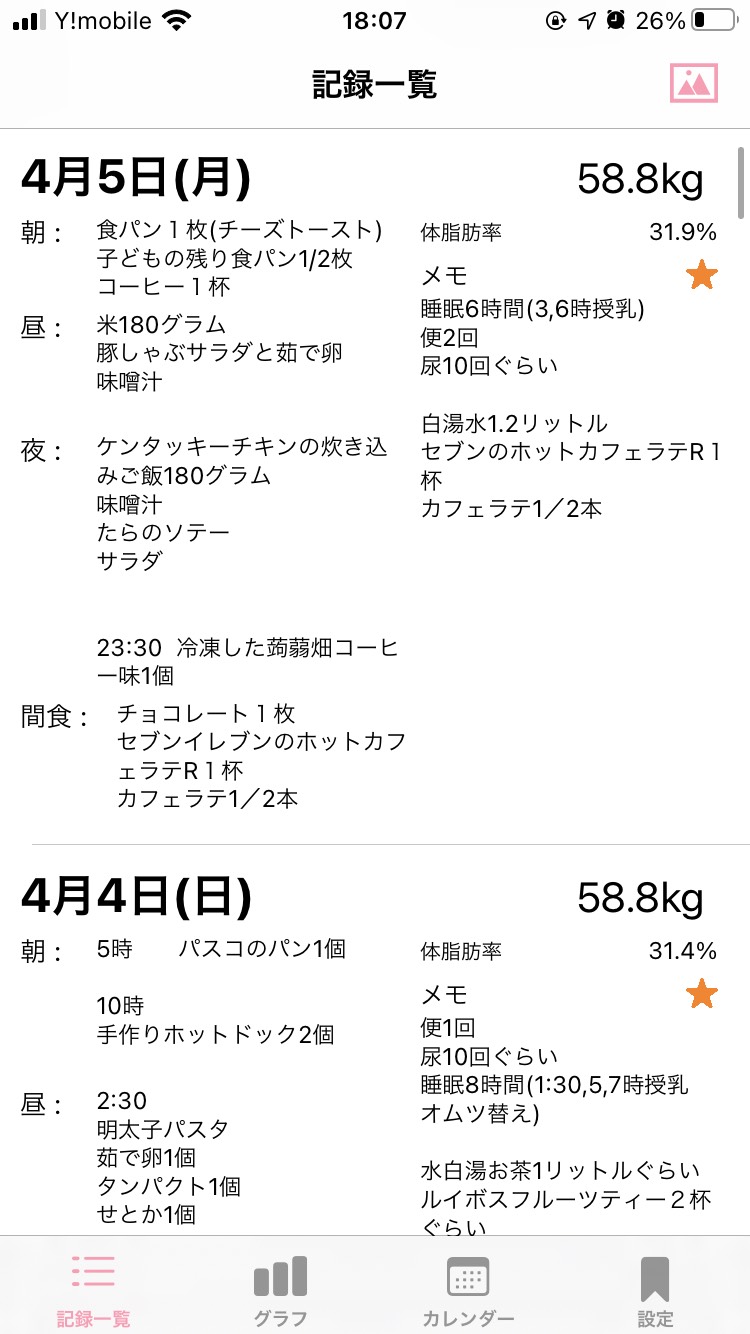Image resolution: width=750 pixels, height=1334 pixels.
Task: Switch to the カレンダー tab
Action: coord(468,1291)
